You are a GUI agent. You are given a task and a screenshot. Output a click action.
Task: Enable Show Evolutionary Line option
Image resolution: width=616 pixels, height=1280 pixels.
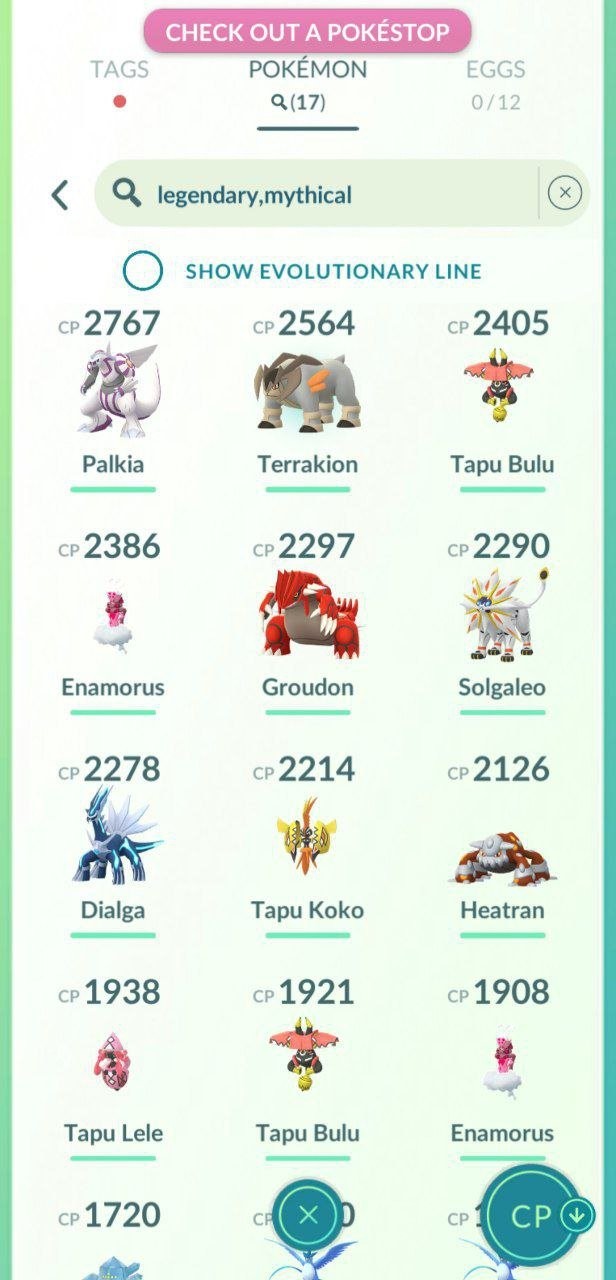(143, 270)
